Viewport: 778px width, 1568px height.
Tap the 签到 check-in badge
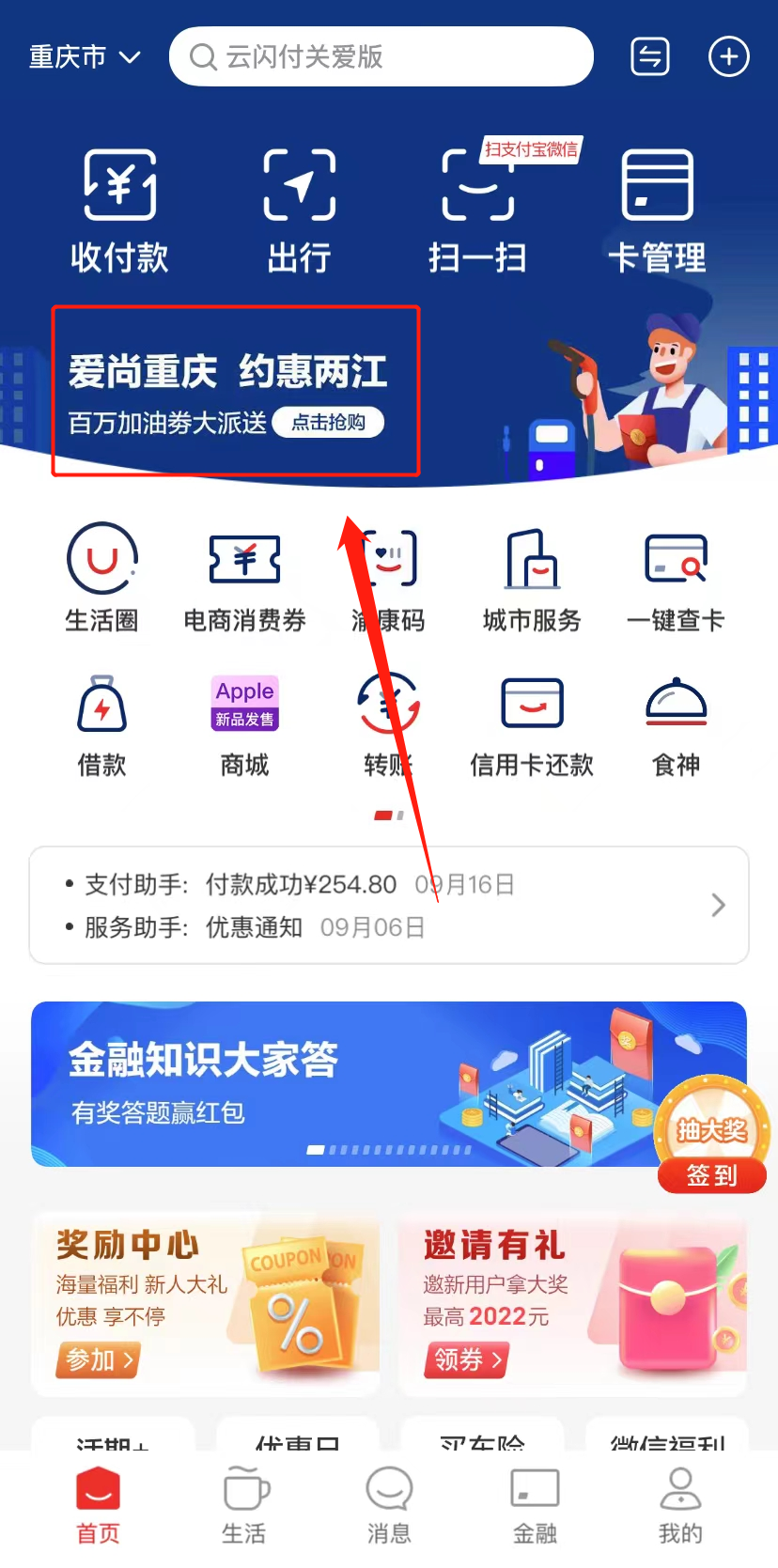pos(712,1174)
